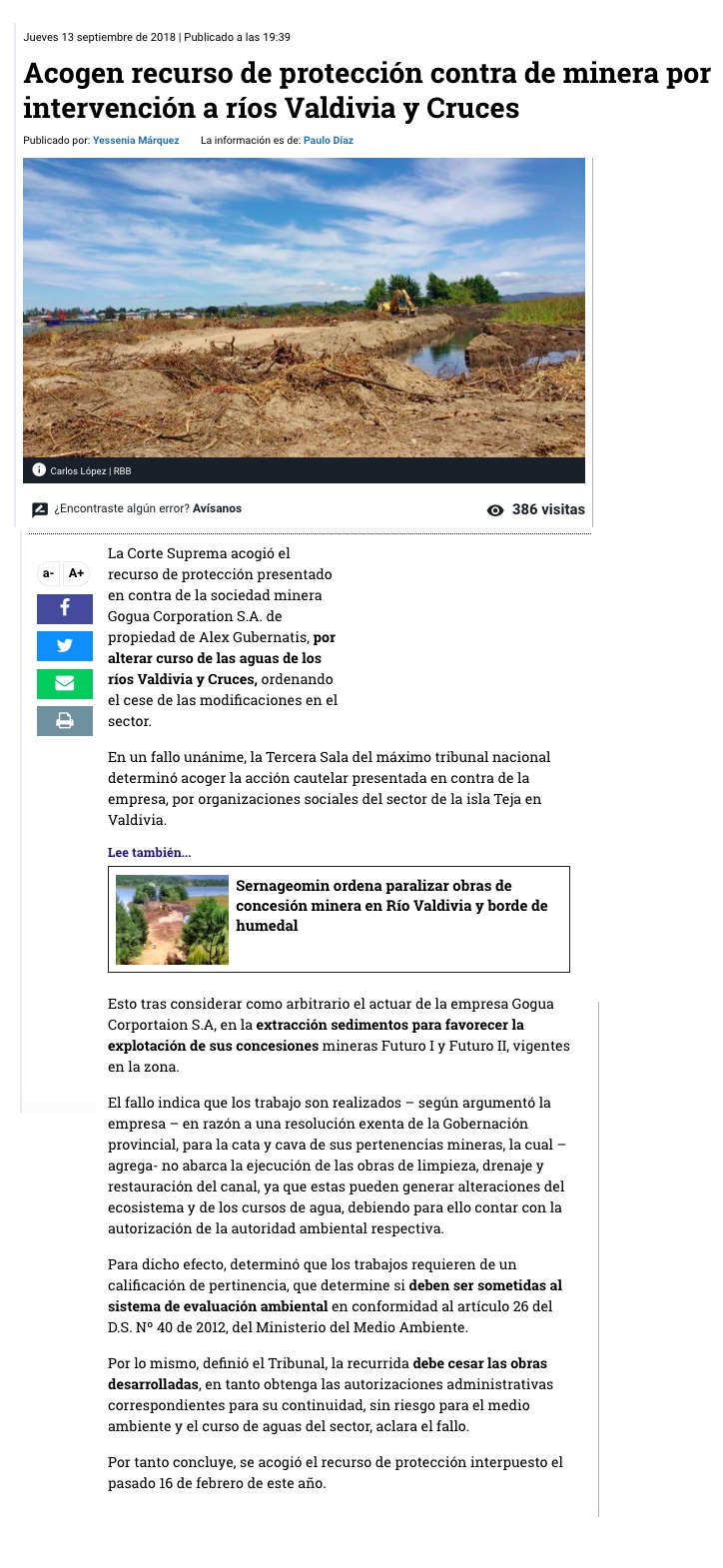The image size is (723, 1568).
Task: Share this article on Twitter
Action: coord(65,645)
